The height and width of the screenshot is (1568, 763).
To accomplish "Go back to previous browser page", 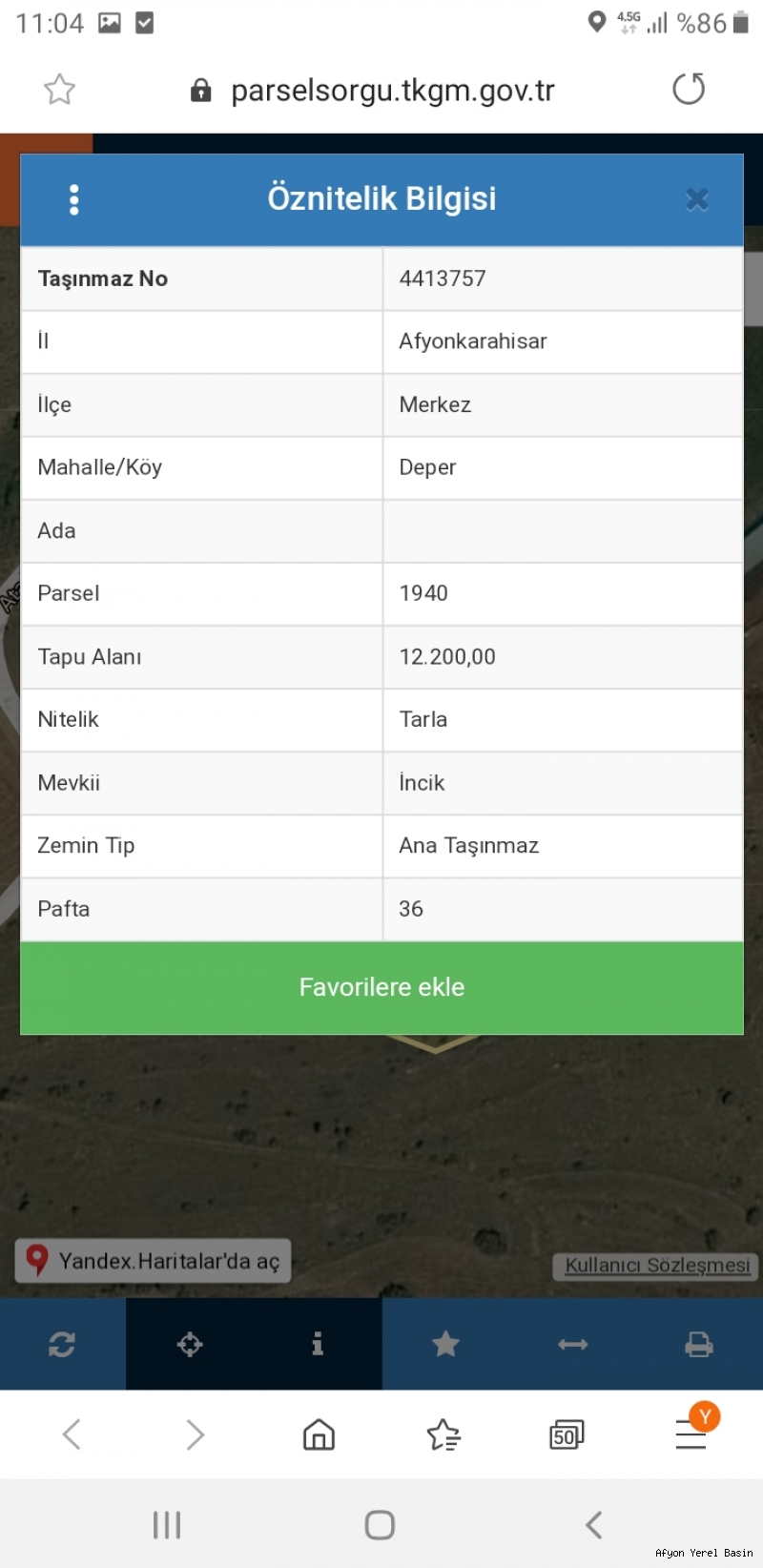I will coord(72,1434).
